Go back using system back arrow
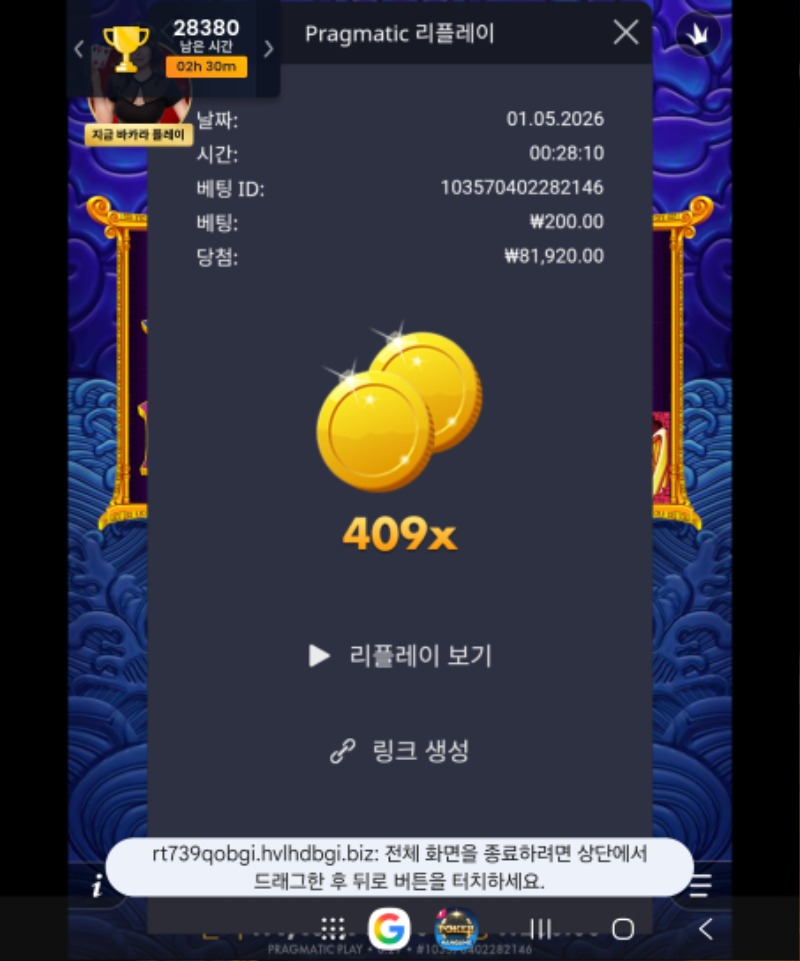Viewport: 800px width, 961px height. [706, 929]
